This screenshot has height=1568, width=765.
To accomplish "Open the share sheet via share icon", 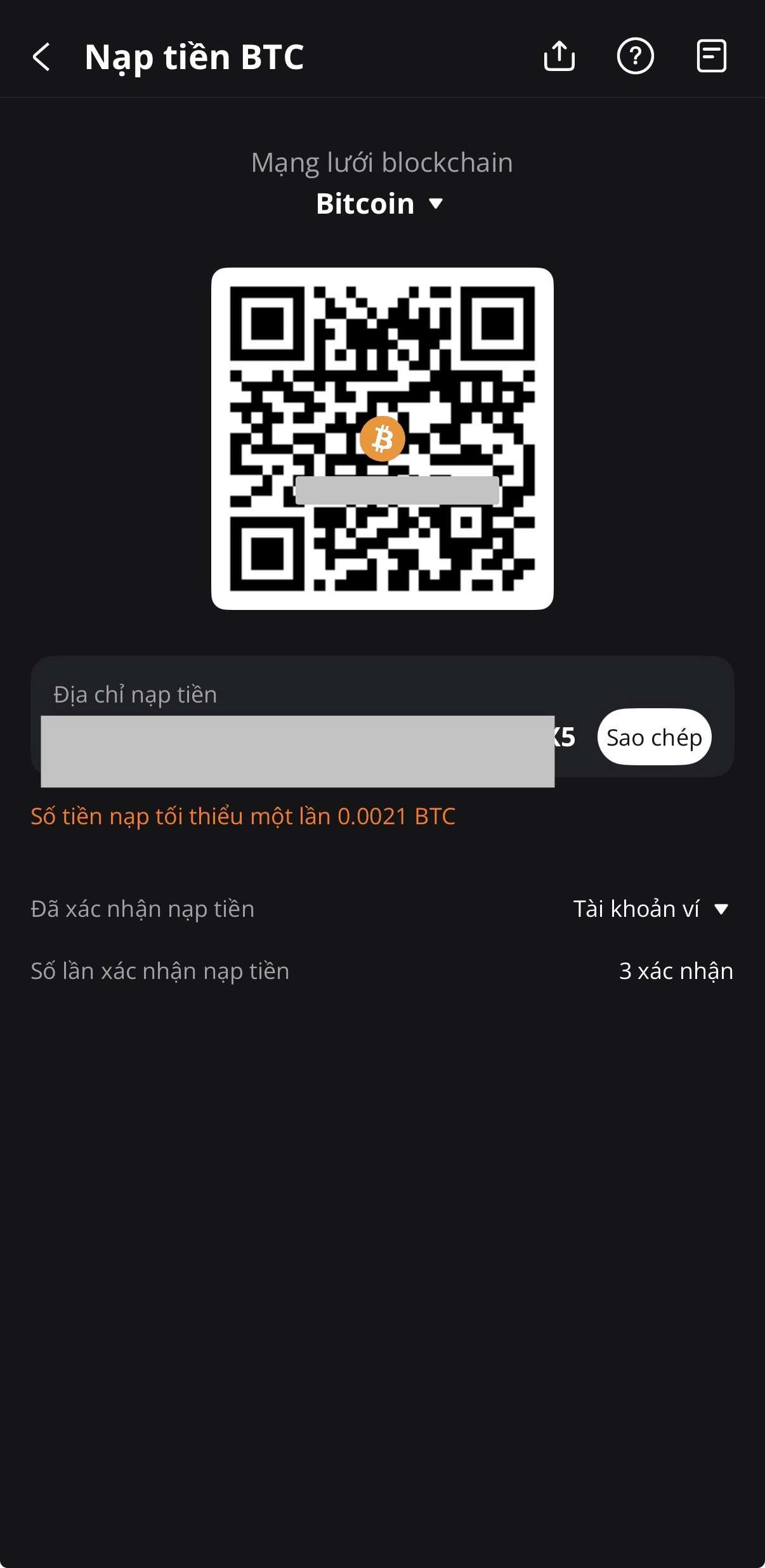I will (561, 57).
